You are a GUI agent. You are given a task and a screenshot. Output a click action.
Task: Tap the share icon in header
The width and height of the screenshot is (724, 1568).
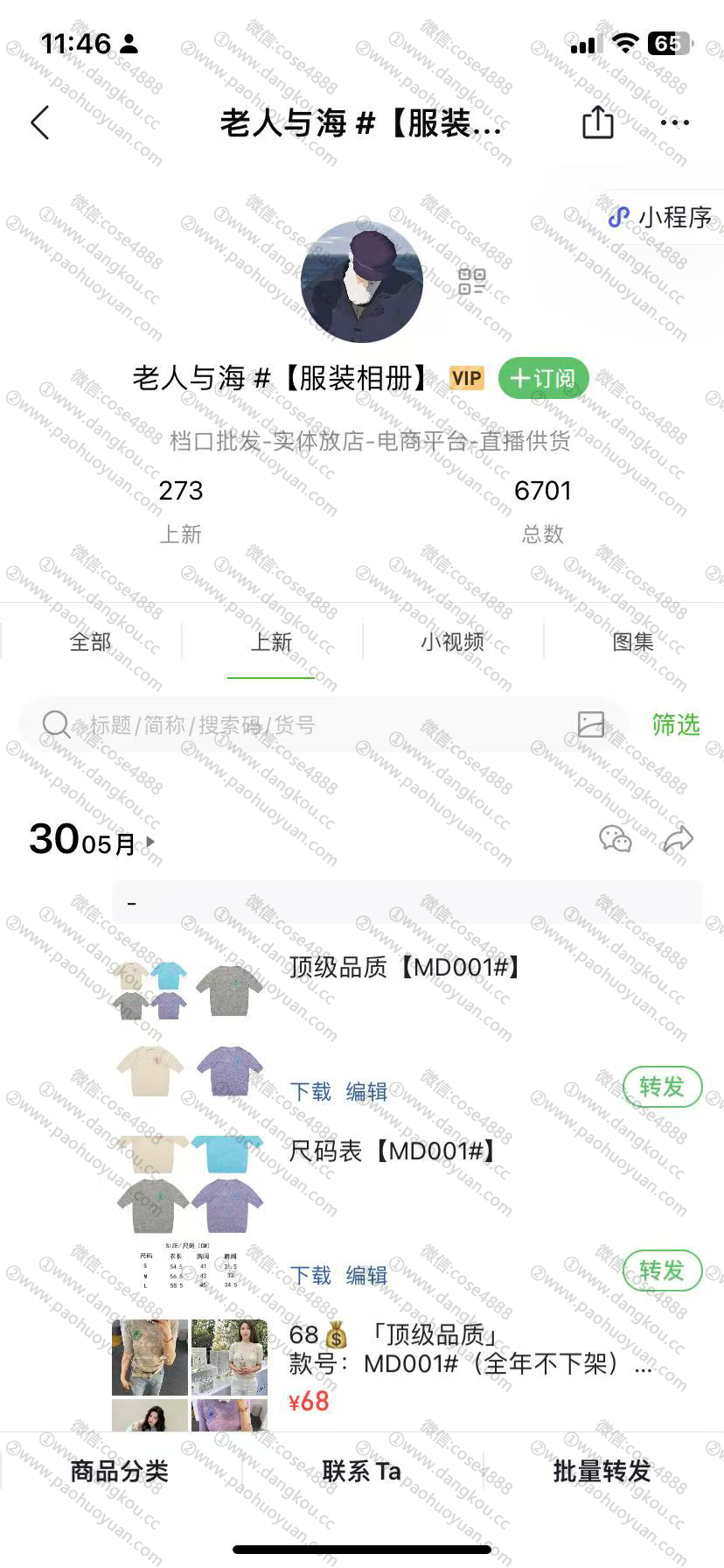(x=598, y=122)
